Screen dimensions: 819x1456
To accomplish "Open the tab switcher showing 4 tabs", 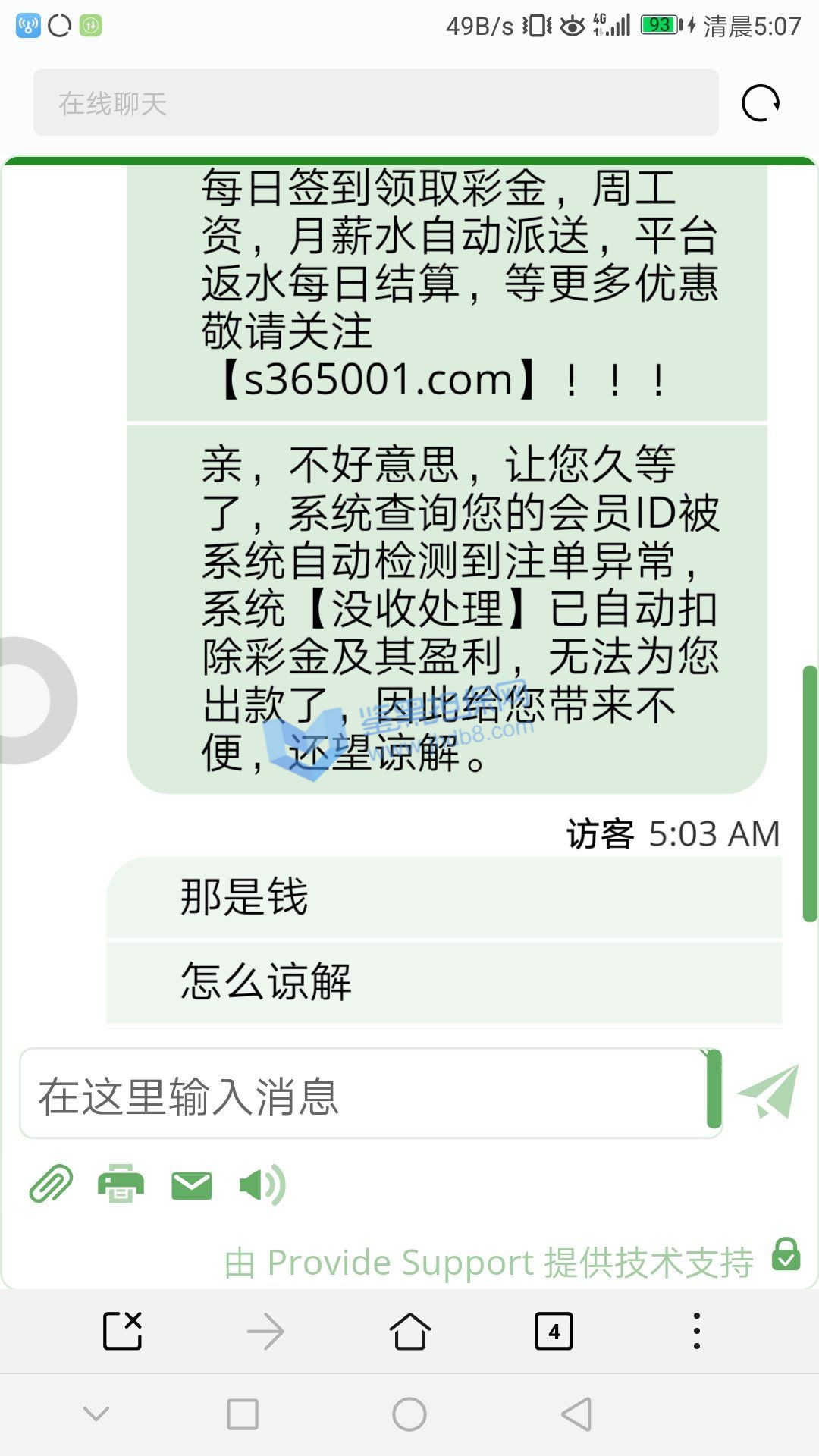I will [x=554, y=1332].
